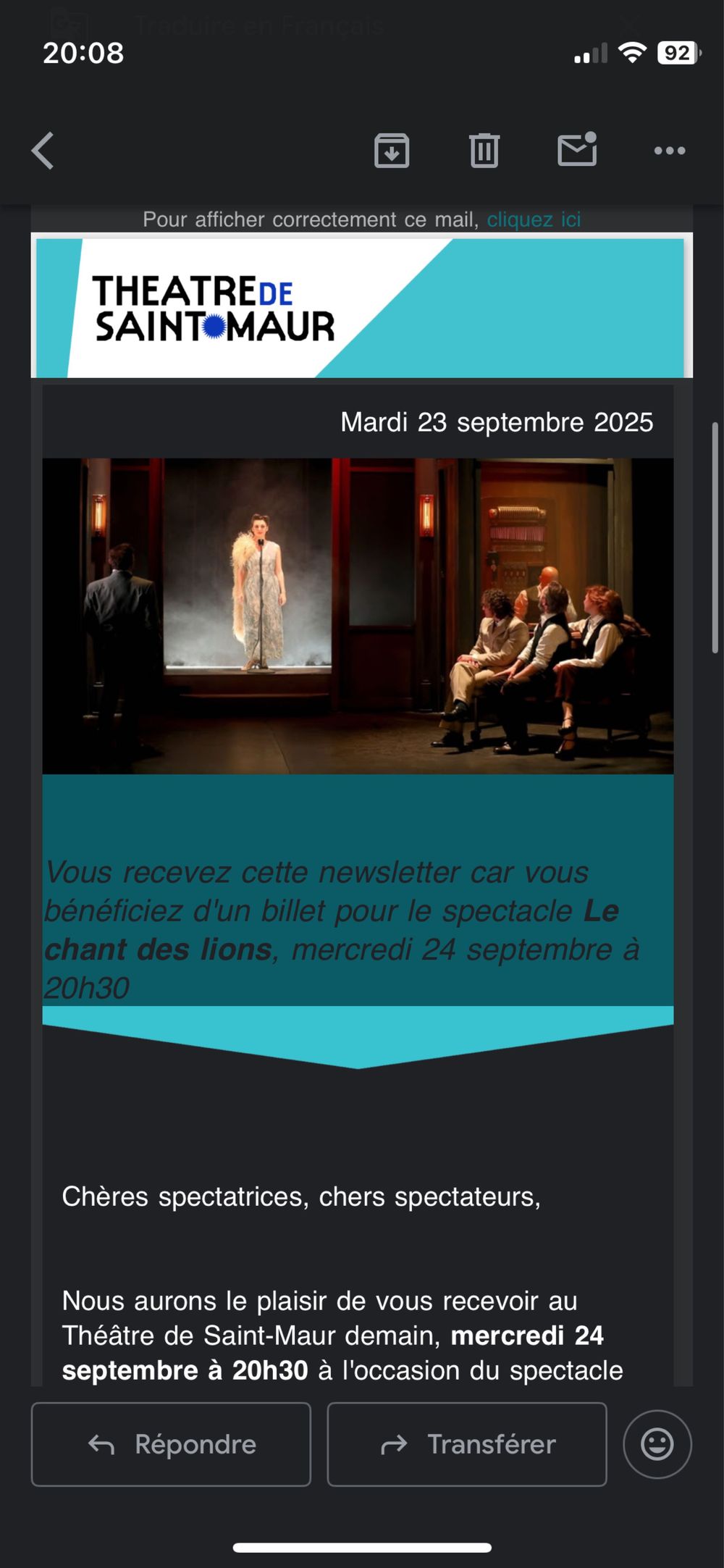Open the three-dot overflow menu

[670, 151]
